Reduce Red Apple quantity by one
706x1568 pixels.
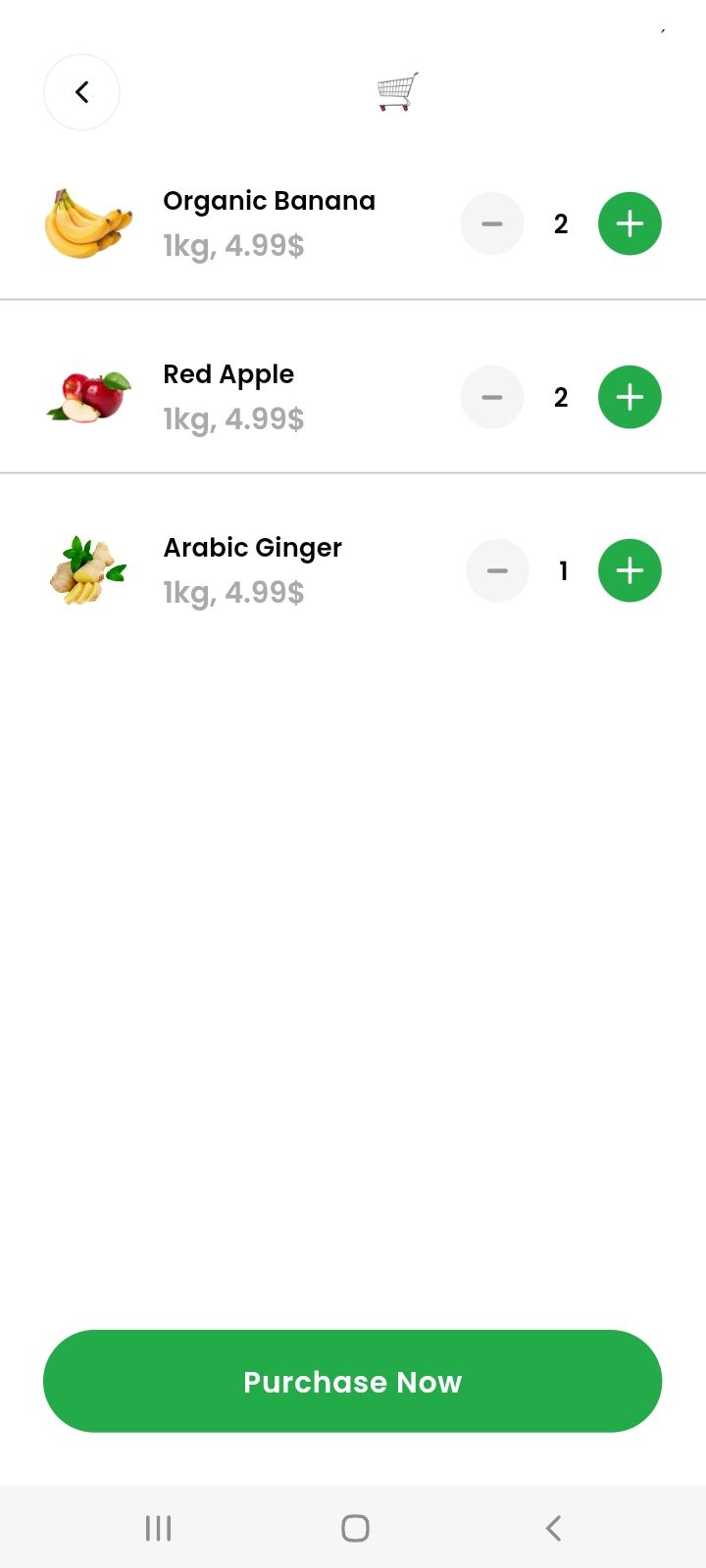pos(492,397)
